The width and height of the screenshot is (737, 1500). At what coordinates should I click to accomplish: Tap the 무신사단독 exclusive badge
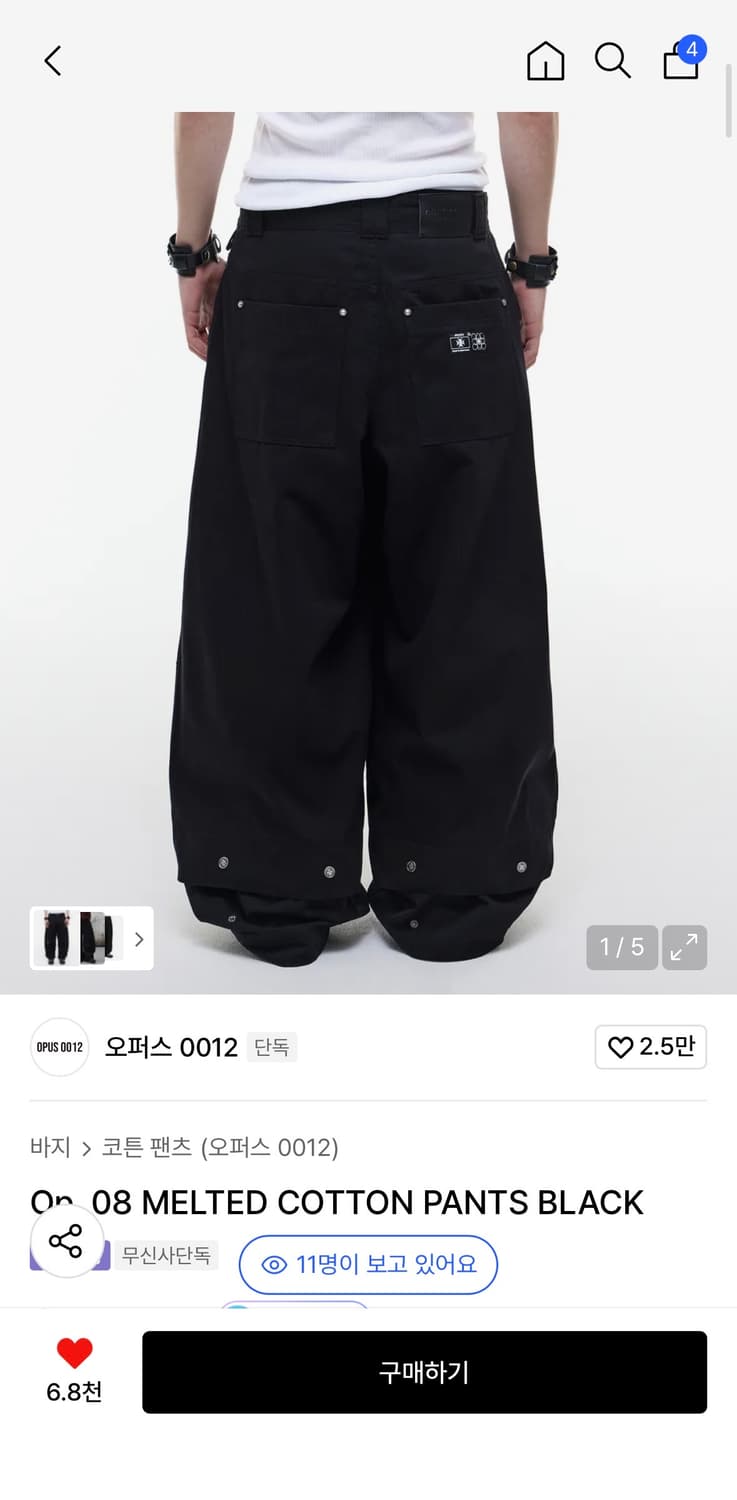point(166,1255)
